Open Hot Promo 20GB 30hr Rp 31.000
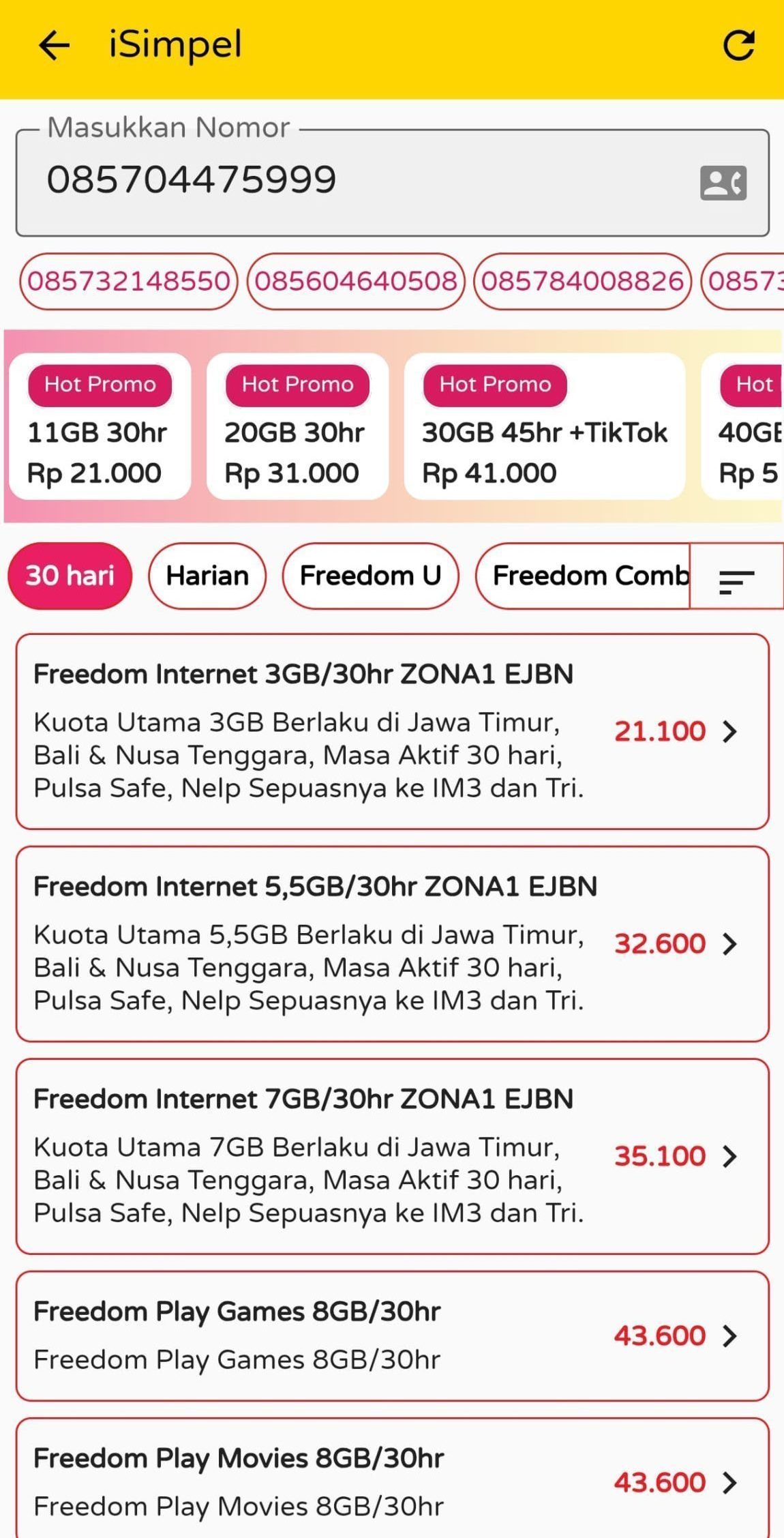 tap(297, 427)
